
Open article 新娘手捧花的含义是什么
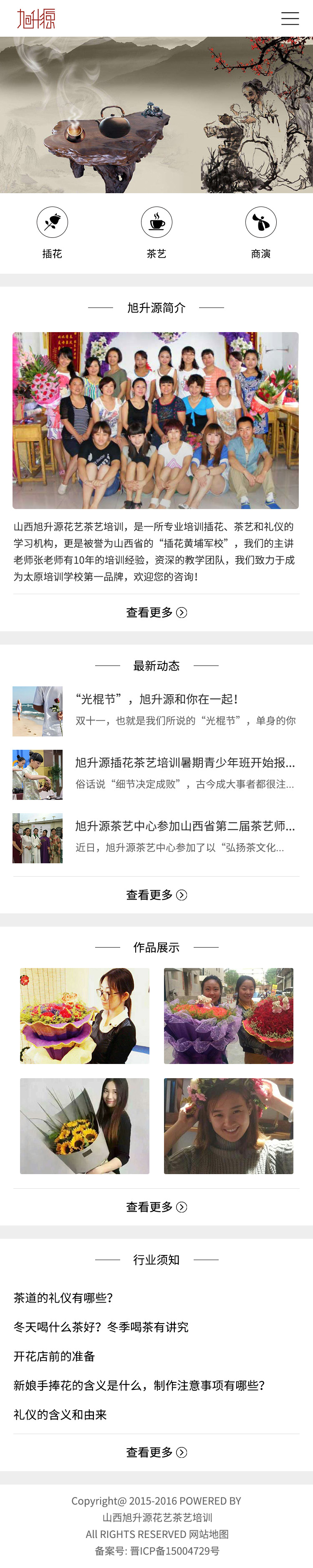(139, 1385)
